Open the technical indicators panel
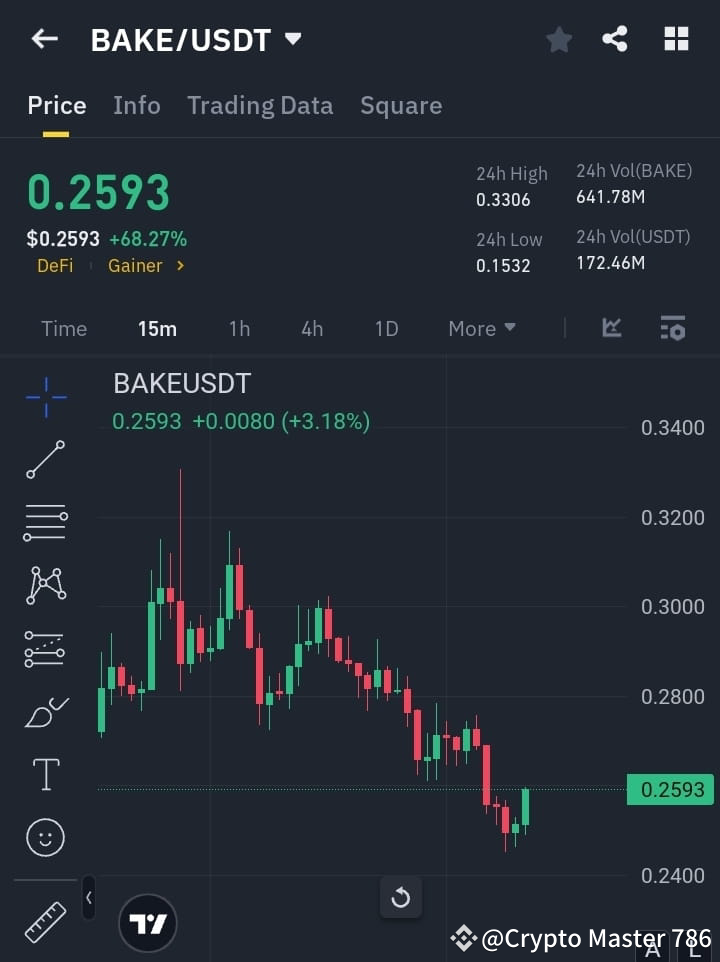Screen dimensions: 720x962 coord(610,328)
